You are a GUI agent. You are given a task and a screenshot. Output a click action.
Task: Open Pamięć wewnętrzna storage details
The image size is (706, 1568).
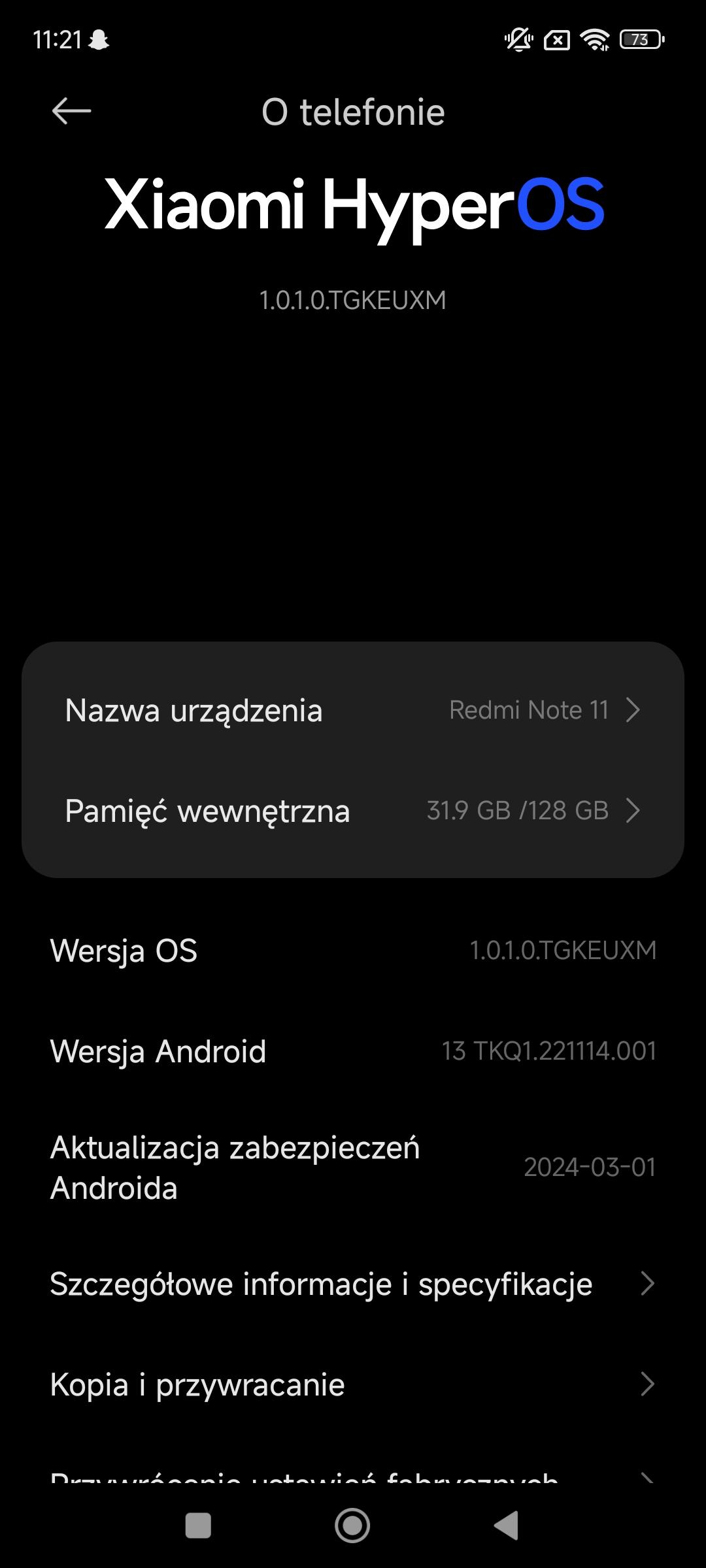coord(353,811)
